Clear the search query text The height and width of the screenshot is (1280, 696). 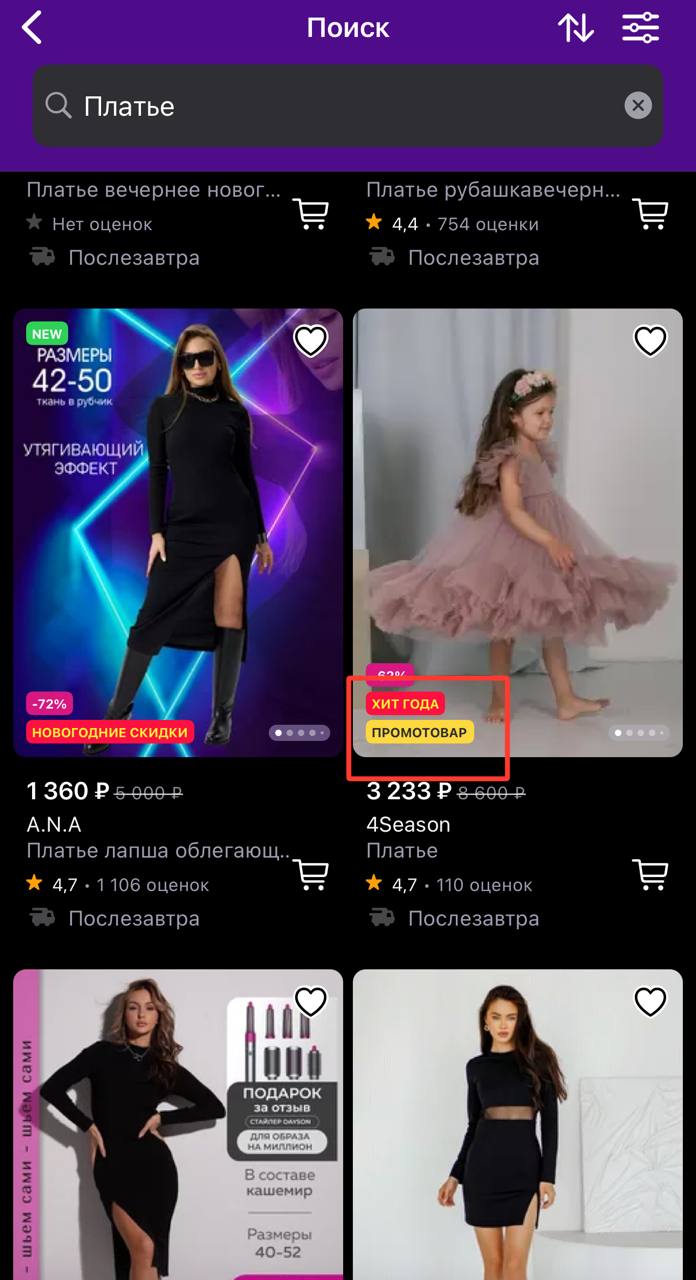pyautogui.click(x=638, y=106)
